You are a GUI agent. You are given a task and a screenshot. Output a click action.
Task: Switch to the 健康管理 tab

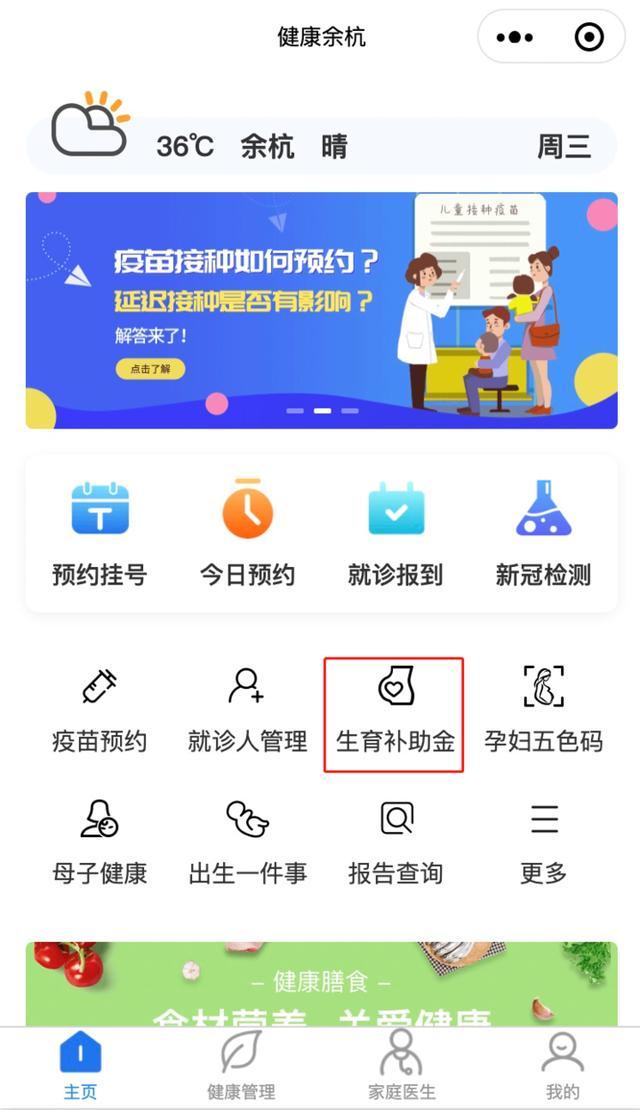[241, 1067]
